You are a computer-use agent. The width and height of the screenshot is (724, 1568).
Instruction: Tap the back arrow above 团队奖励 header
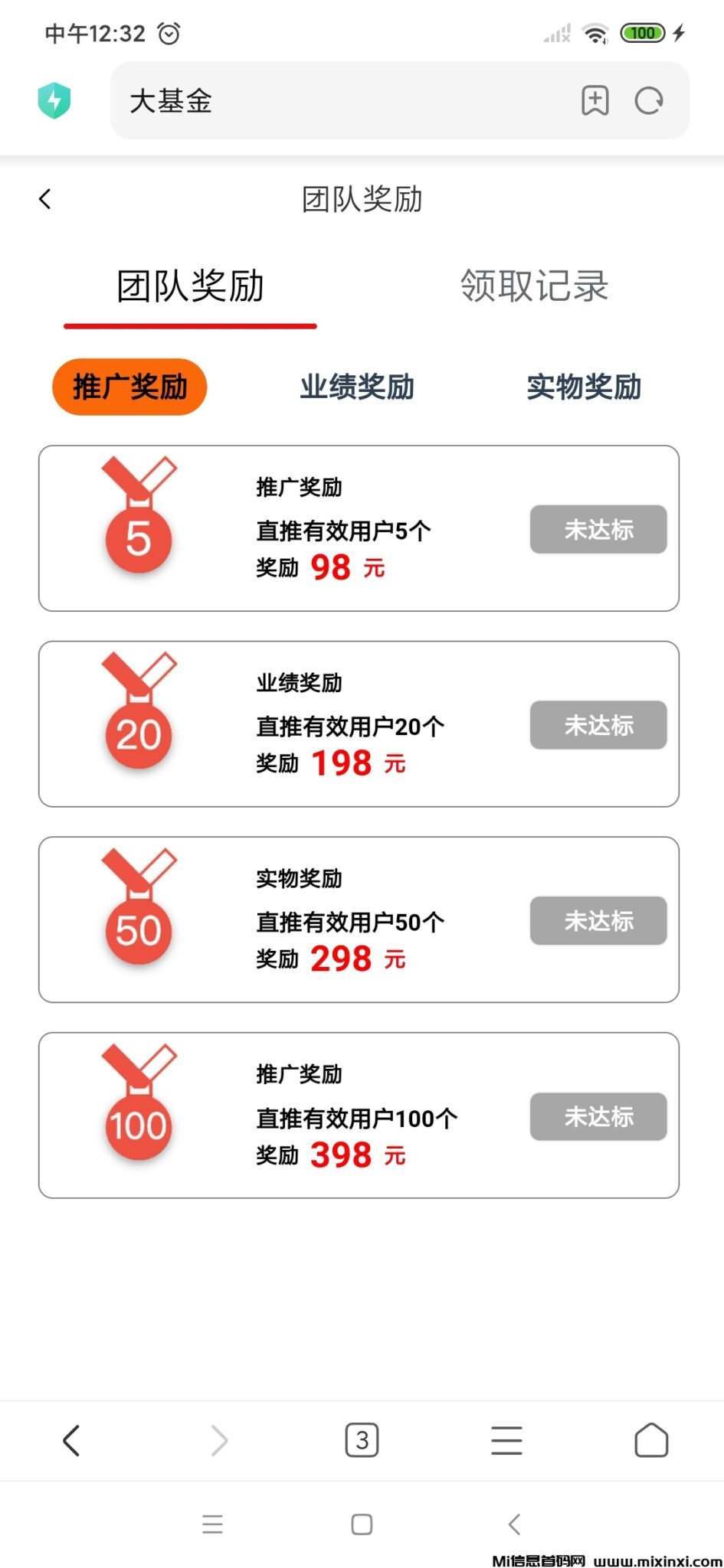45,198
